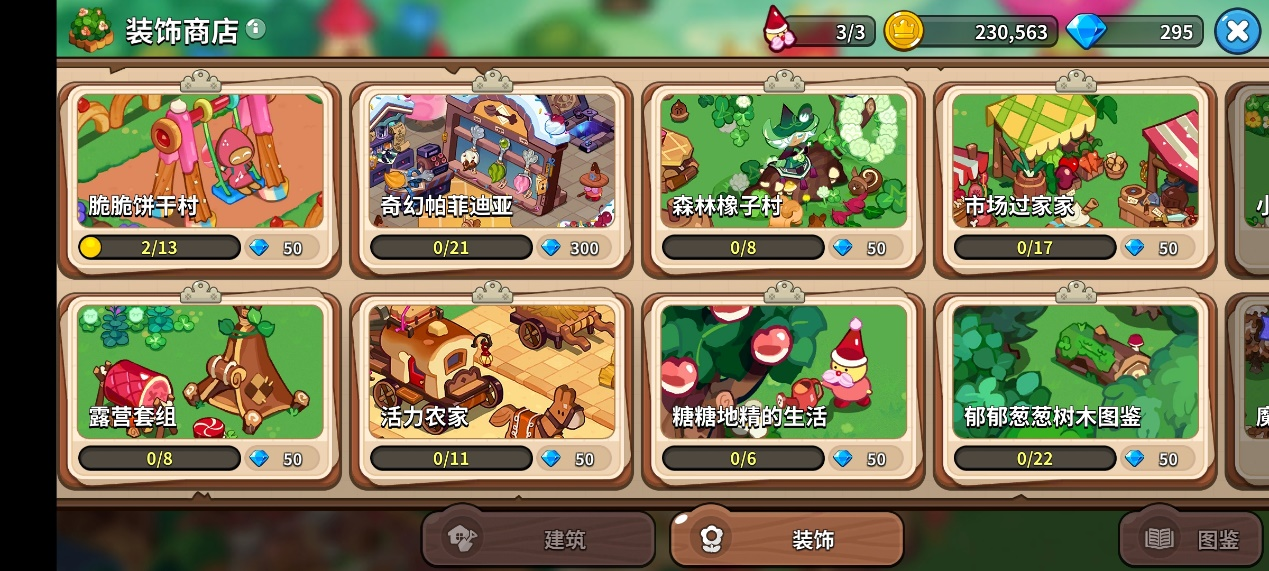Open the 奇幻帕菲迪亚 decoration set
The height and width of the screenshot is (571, 1269).
pyautogui.click(x=492, y=160)
